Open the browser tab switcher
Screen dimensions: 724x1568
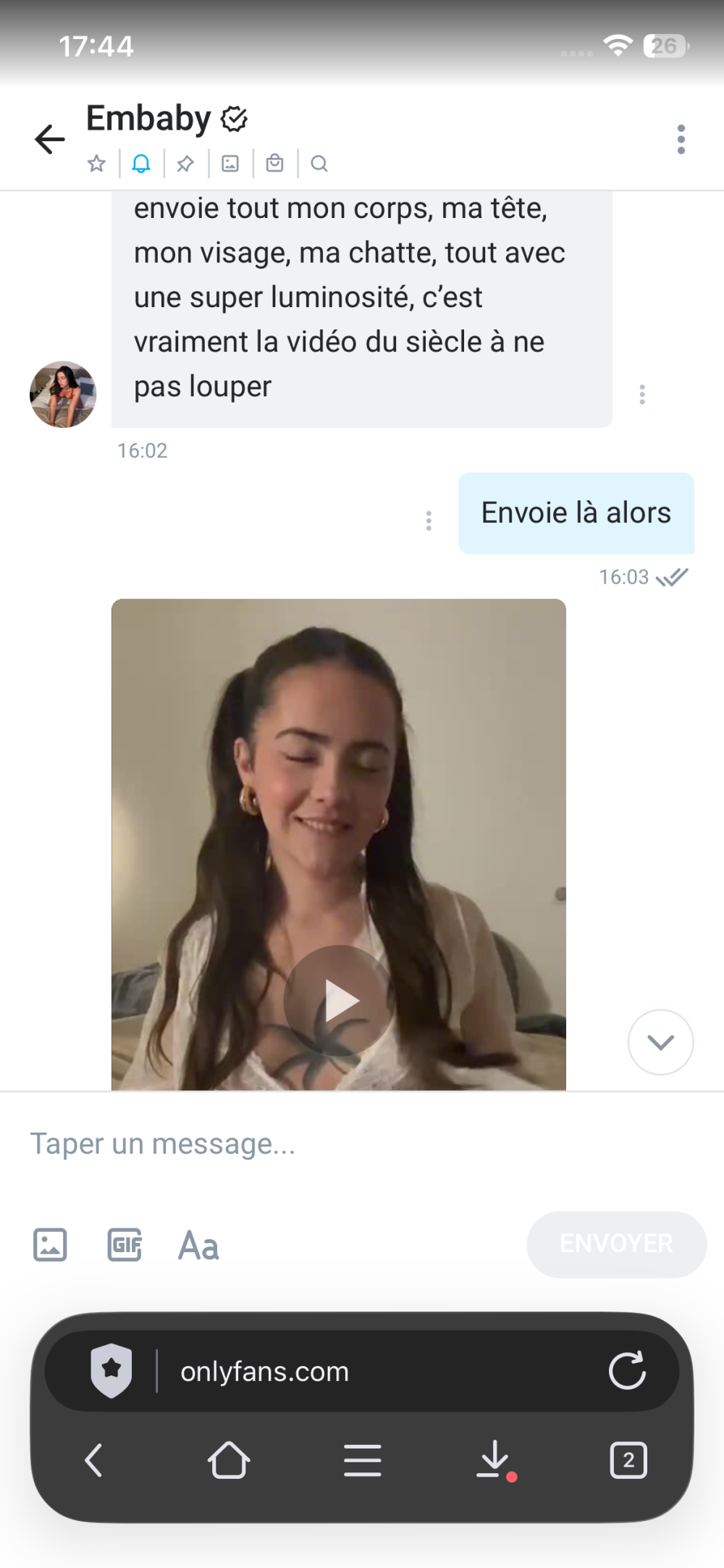pyautogui.click(x=628, y=1460)
